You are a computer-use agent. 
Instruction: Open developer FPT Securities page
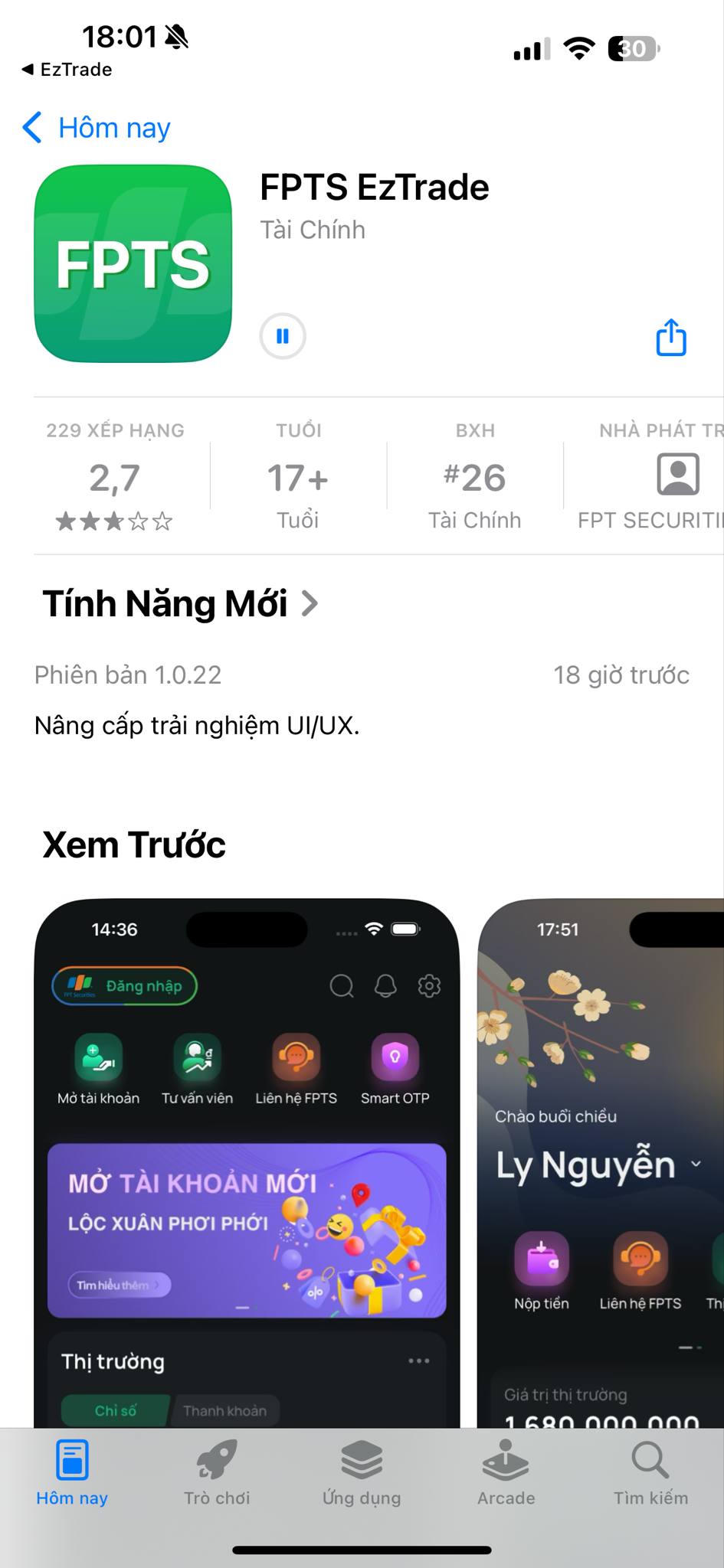[651, 476]
